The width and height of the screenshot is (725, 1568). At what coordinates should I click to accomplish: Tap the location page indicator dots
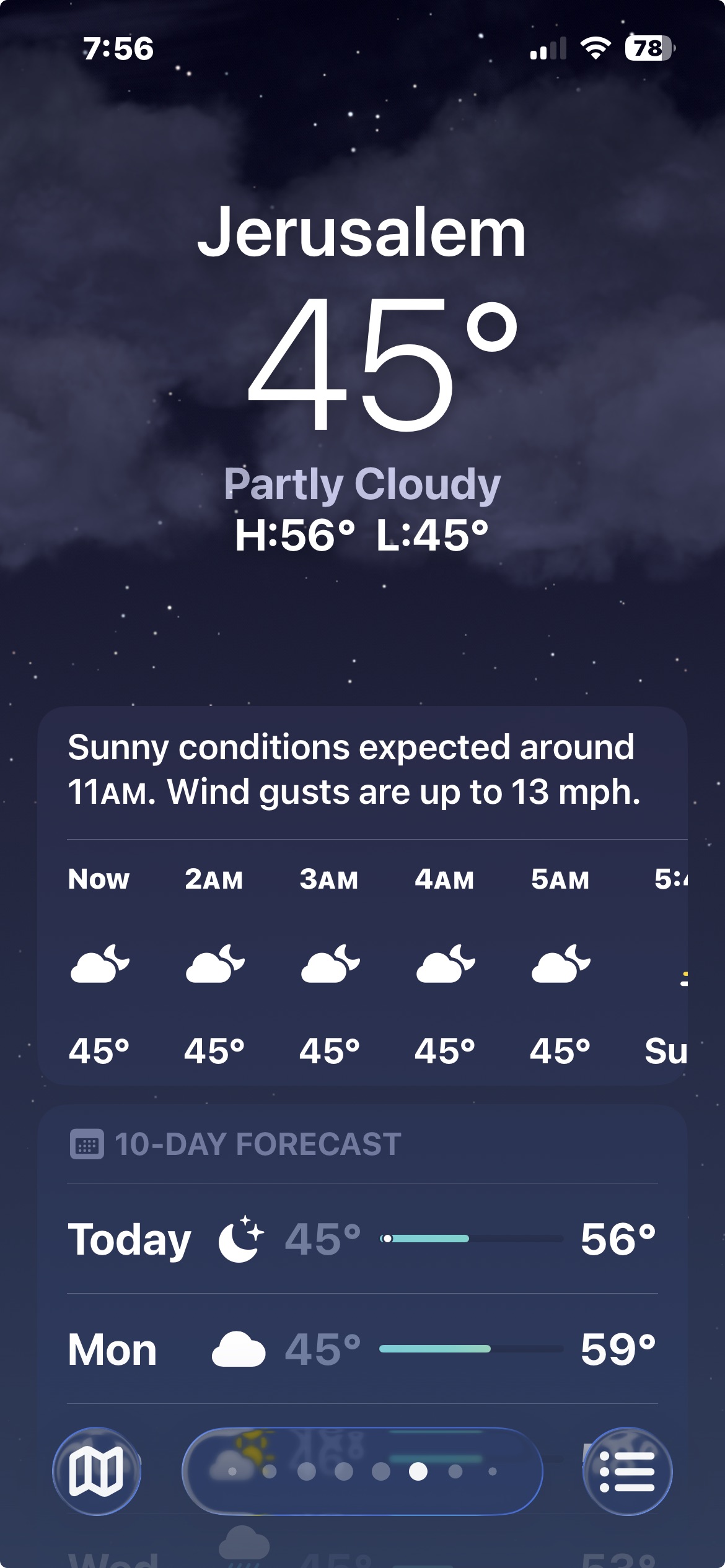(x=362, y=1471)
